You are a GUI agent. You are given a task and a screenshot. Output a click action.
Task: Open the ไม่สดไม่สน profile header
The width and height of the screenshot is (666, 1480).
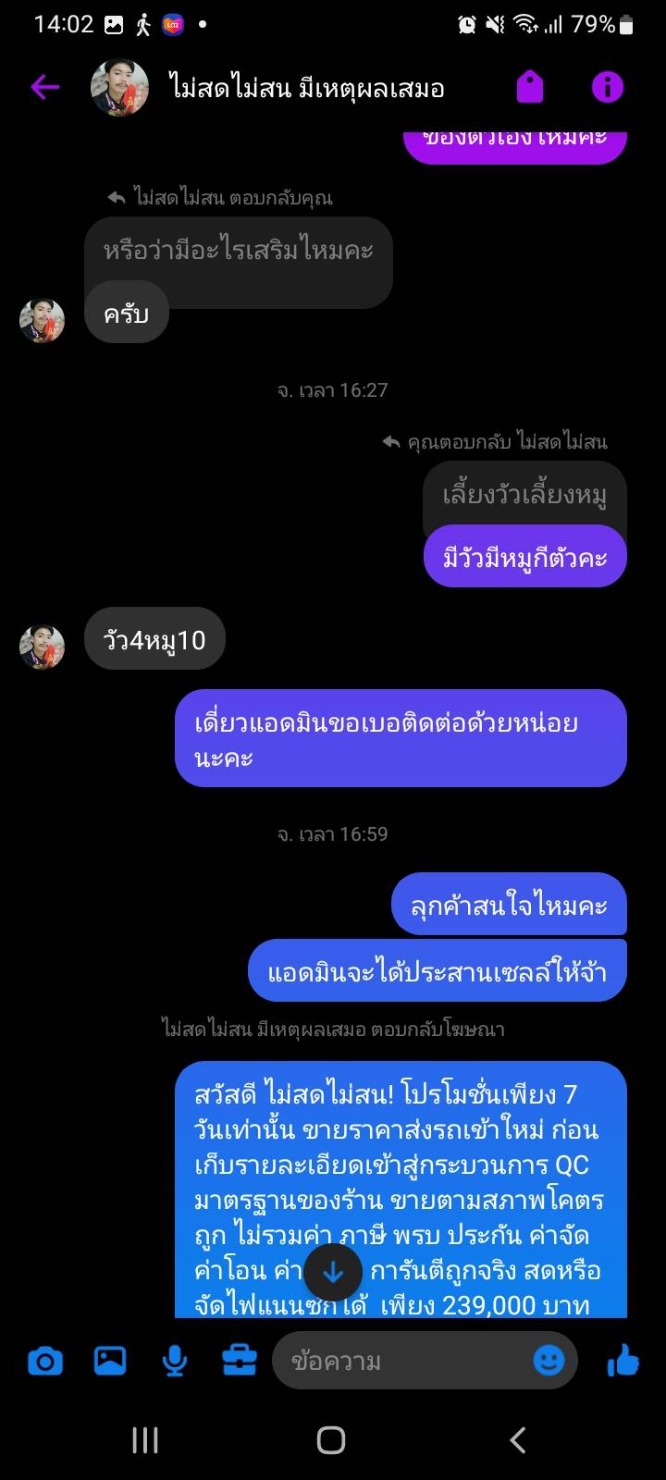tap(305, 88)
